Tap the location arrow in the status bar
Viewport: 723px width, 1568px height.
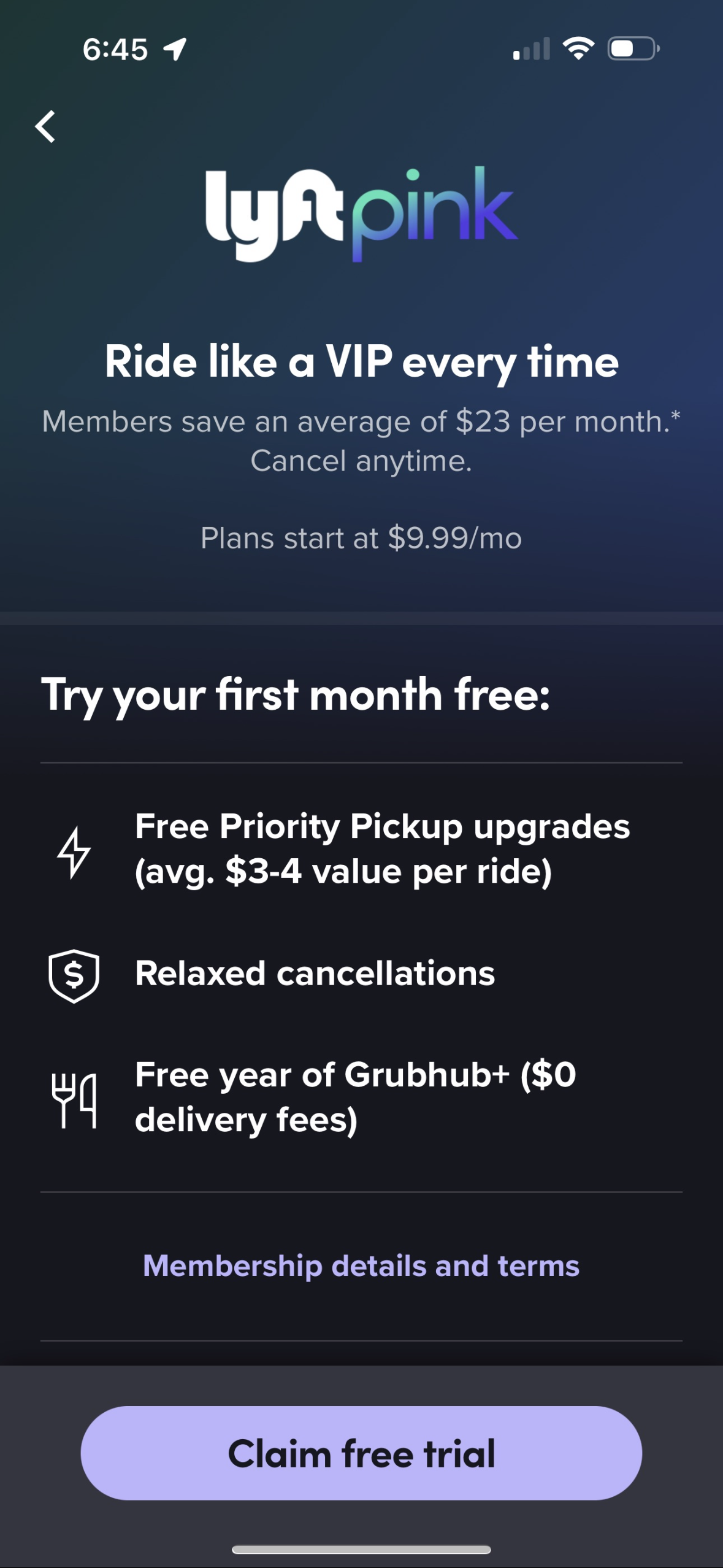coord(176,48)
